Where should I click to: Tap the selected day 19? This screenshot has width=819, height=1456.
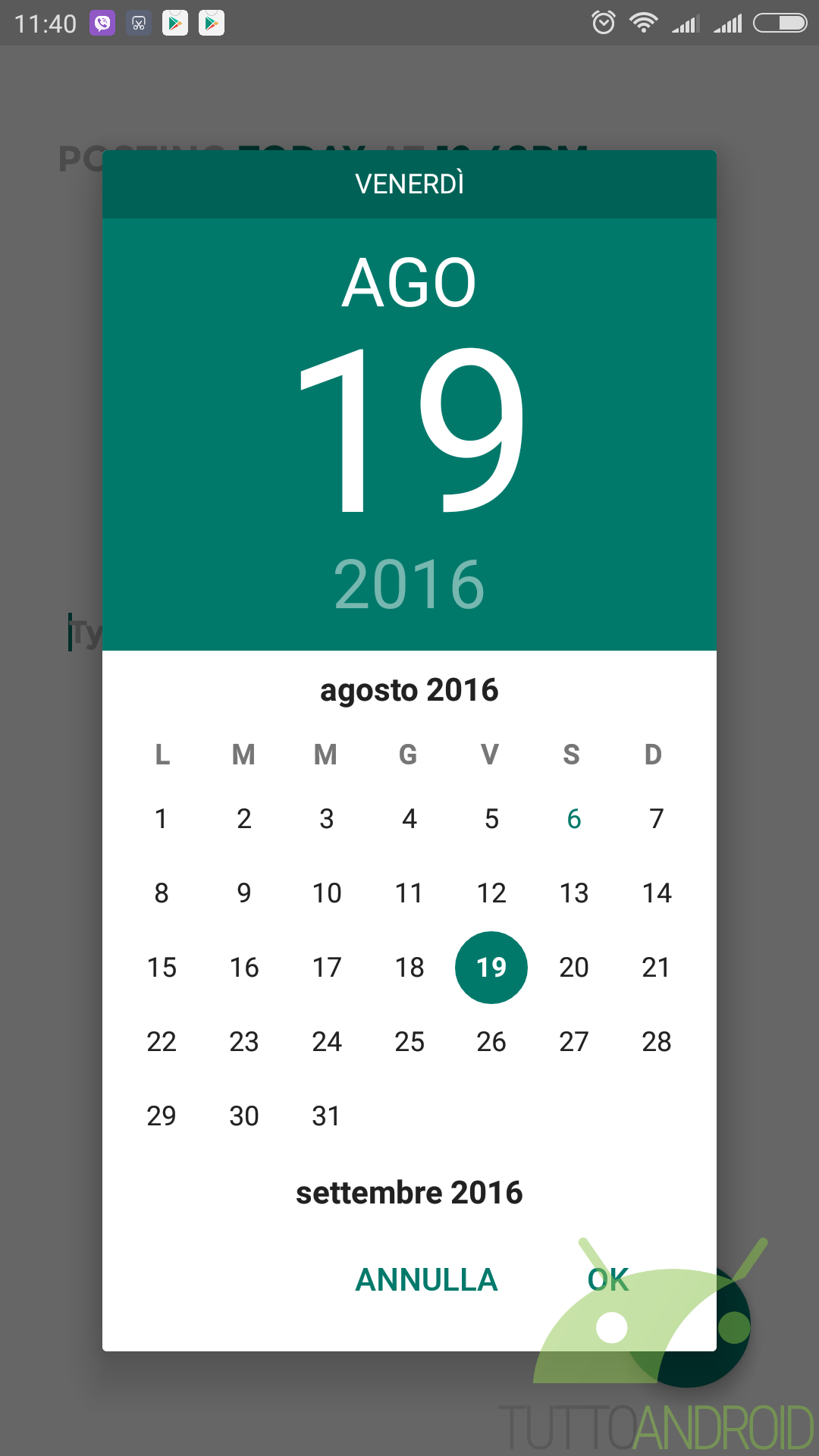(x=491, y=968)
